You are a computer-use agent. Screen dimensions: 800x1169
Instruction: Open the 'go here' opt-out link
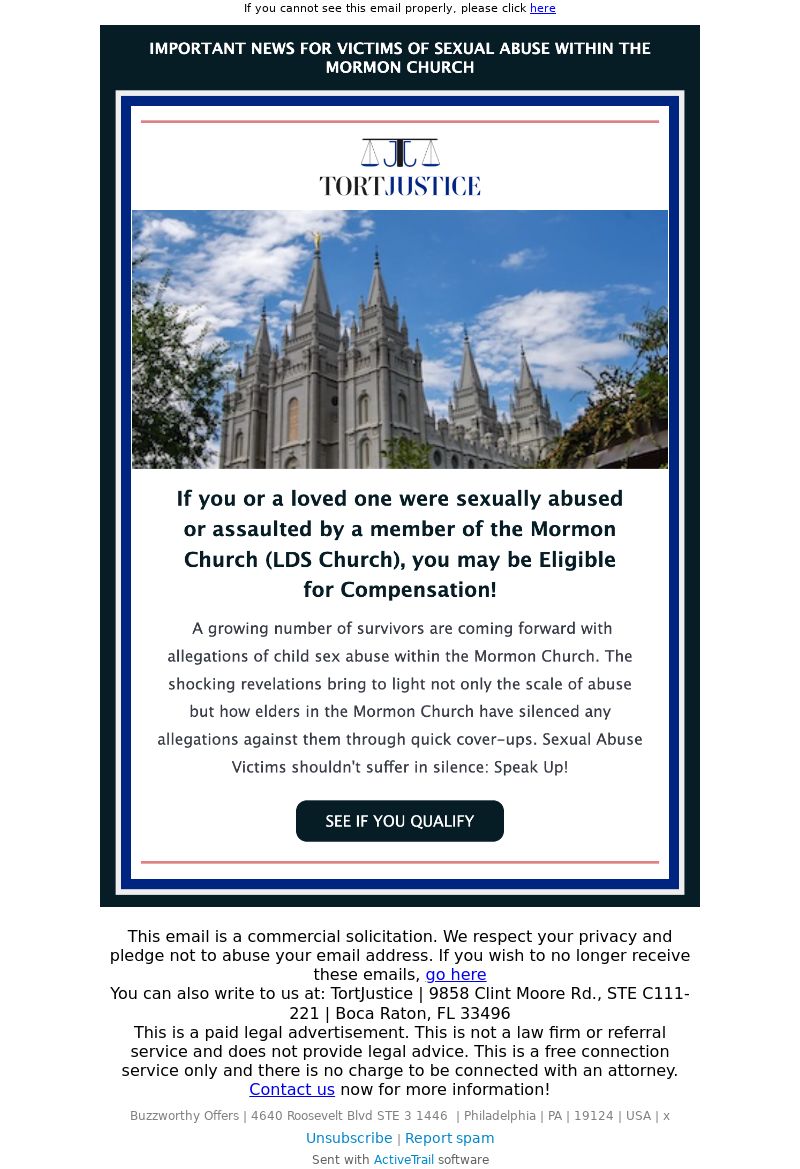(x=455, y=974)
